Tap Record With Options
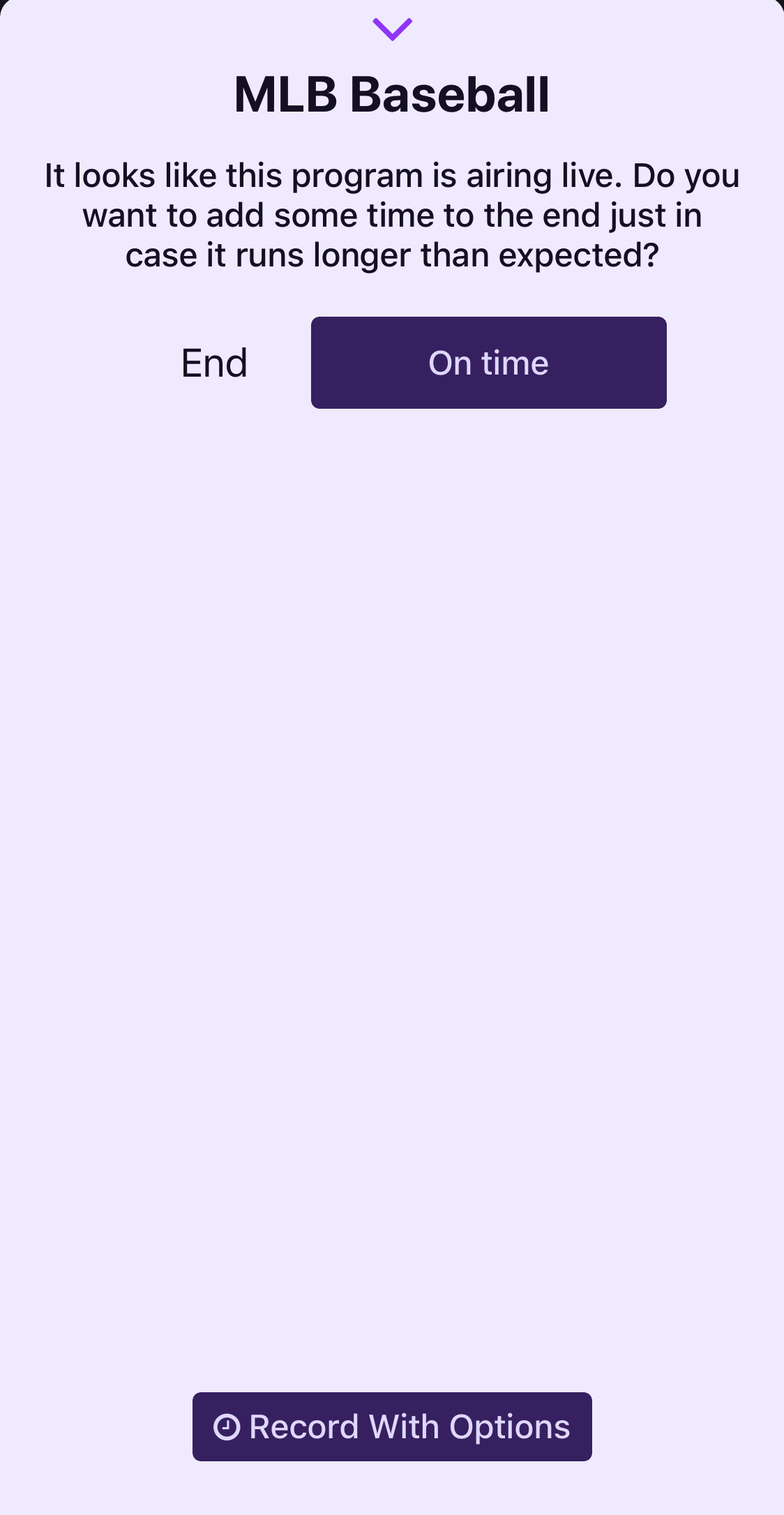The height and width of the screenshot is (1515, 784). [392, 1426]
